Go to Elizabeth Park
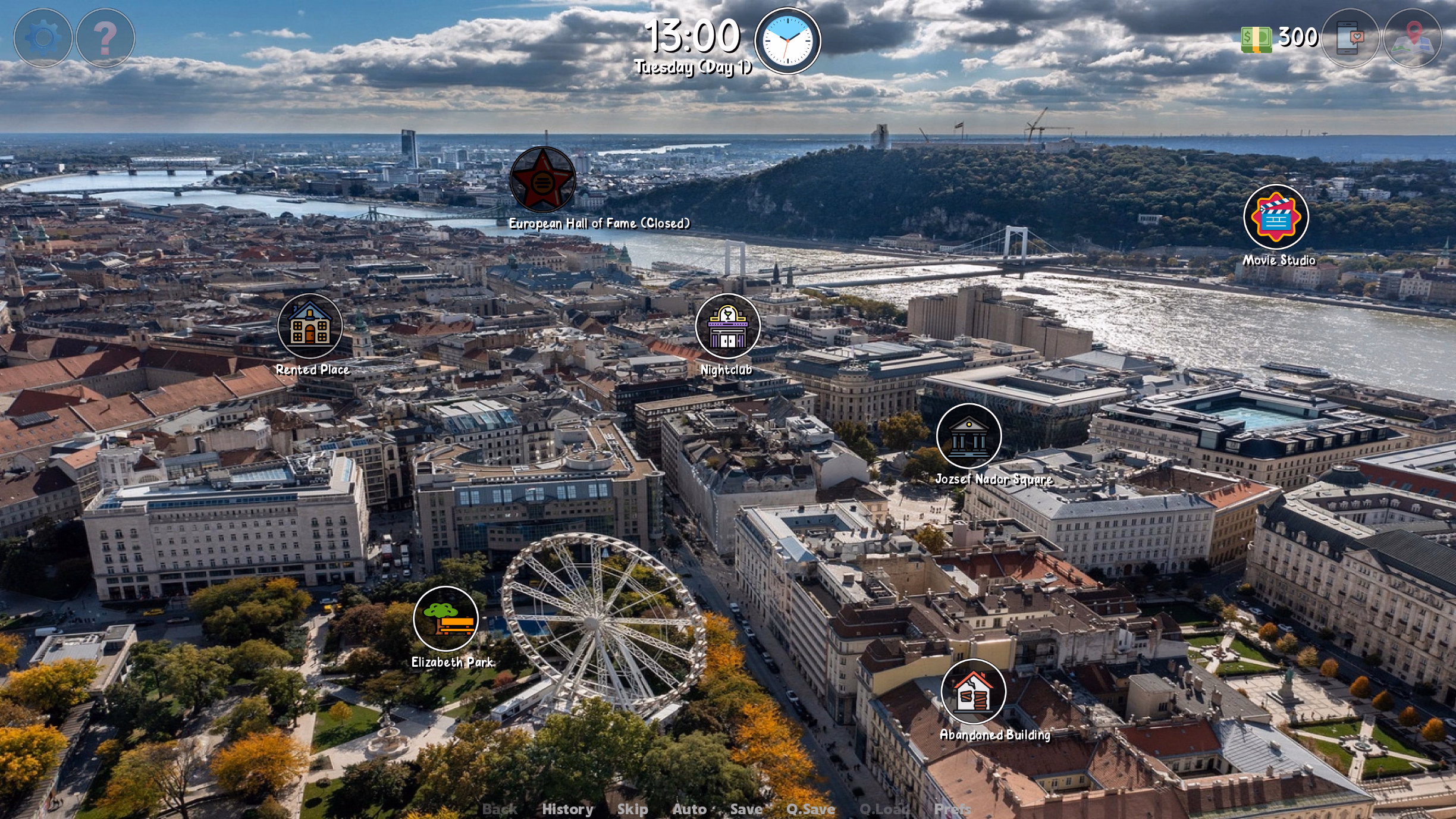This screenshot has width=1456, height=819. pos(445,619)
